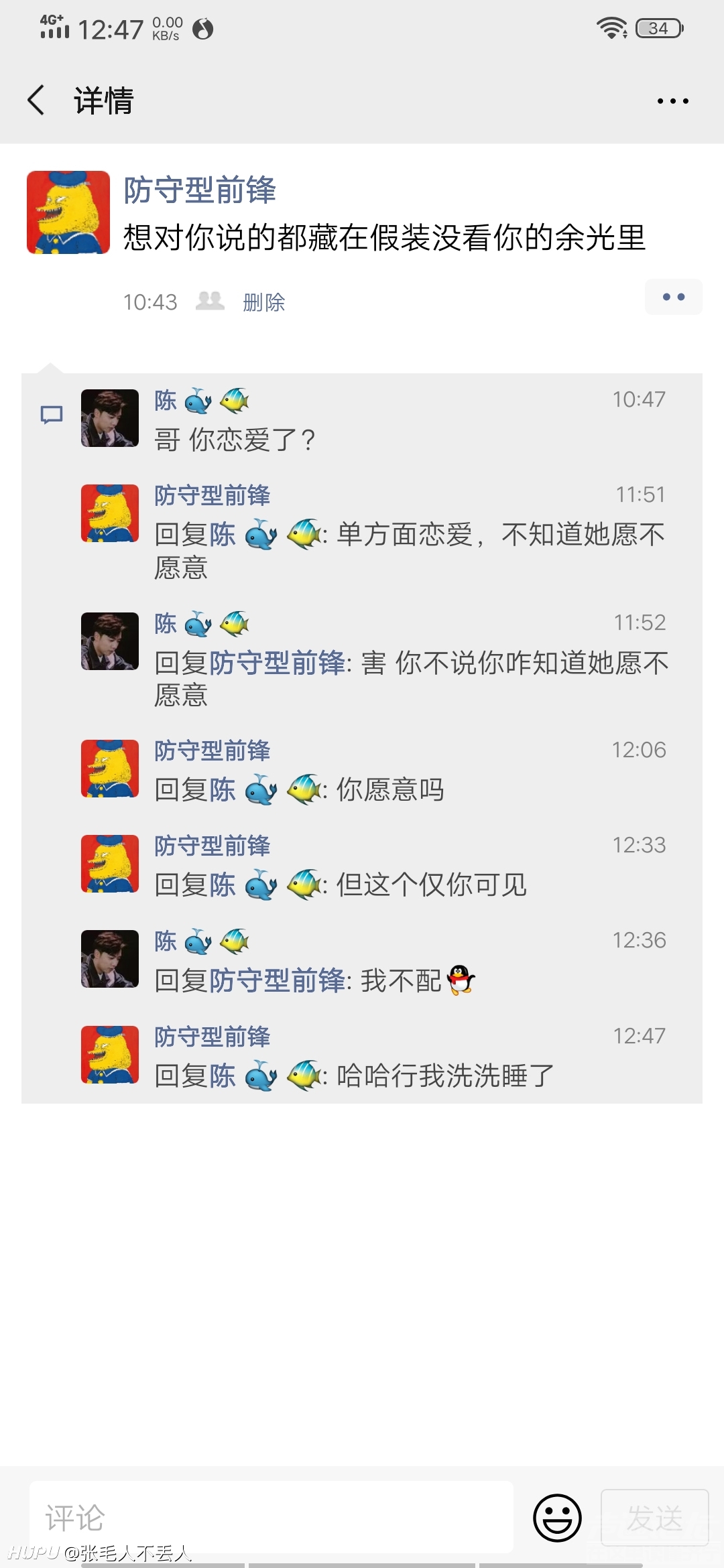Tap comment 你愿意吗
The image size is (724, 1568).
coord(389,789)
